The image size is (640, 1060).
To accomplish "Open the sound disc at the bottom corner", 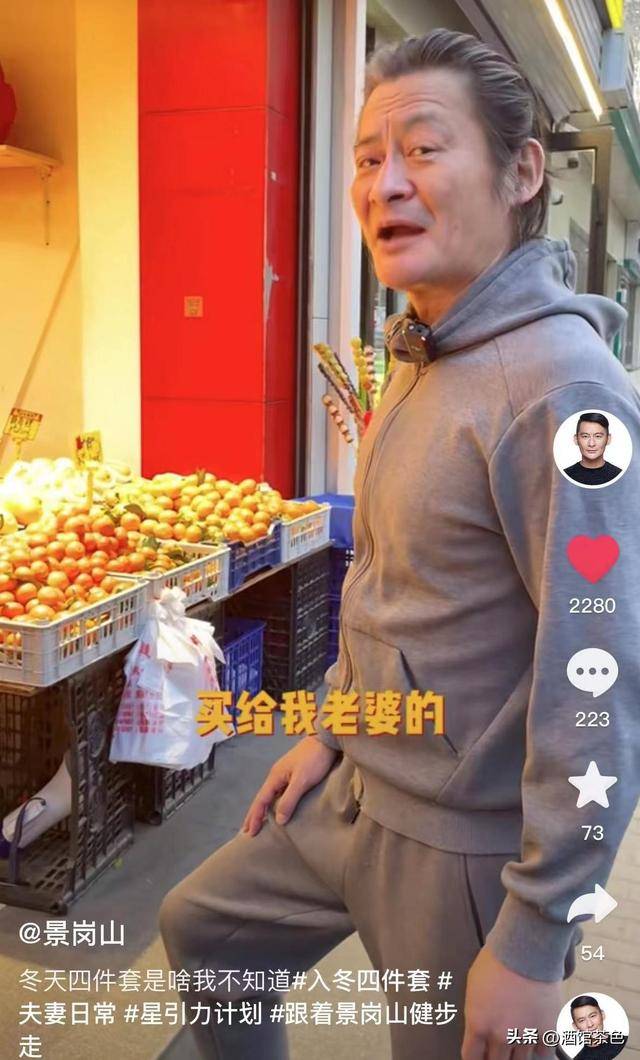I will point(592,1027).
